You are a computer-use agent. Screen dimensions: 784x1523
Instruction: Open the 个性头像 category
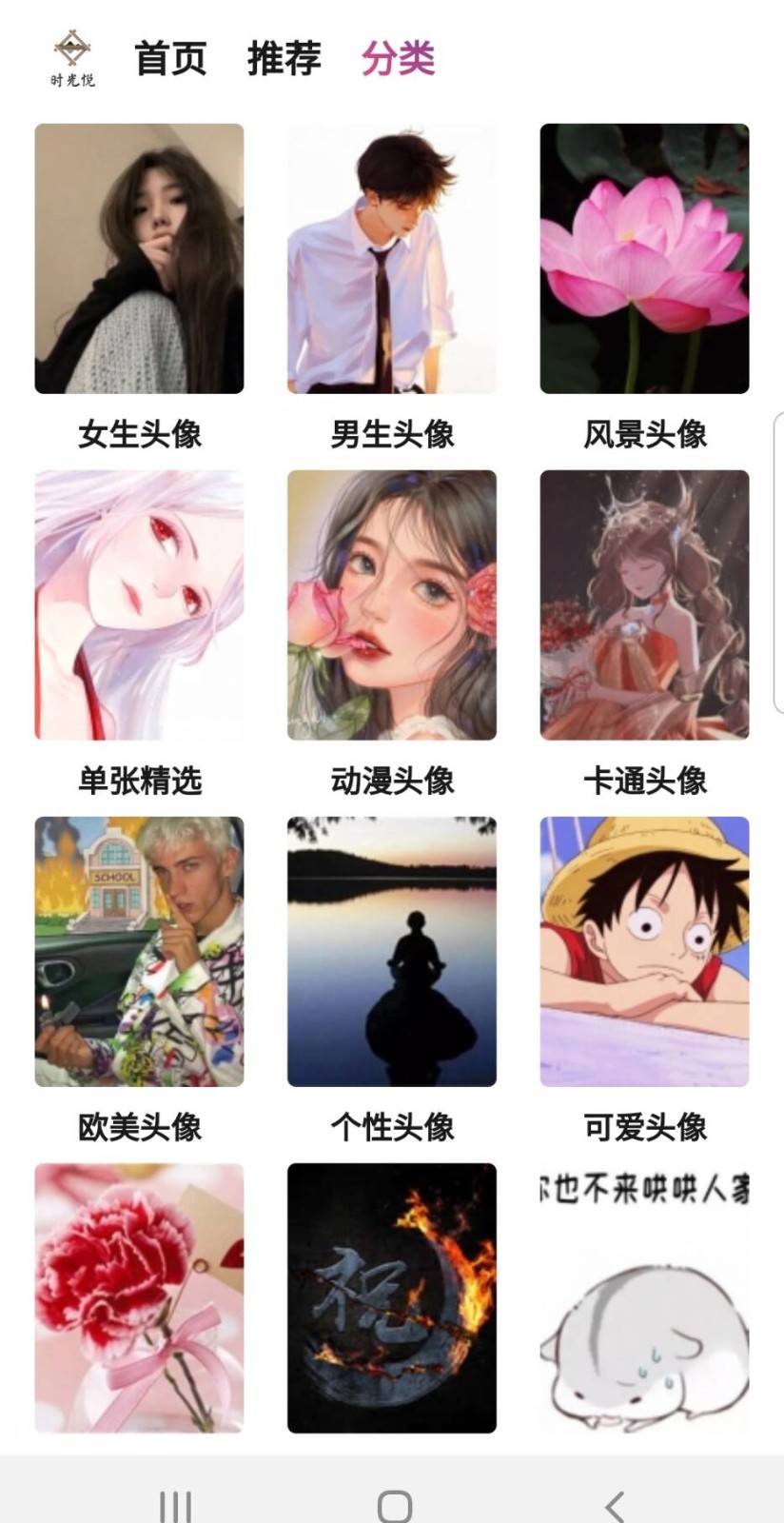click(x=392, y=952)
